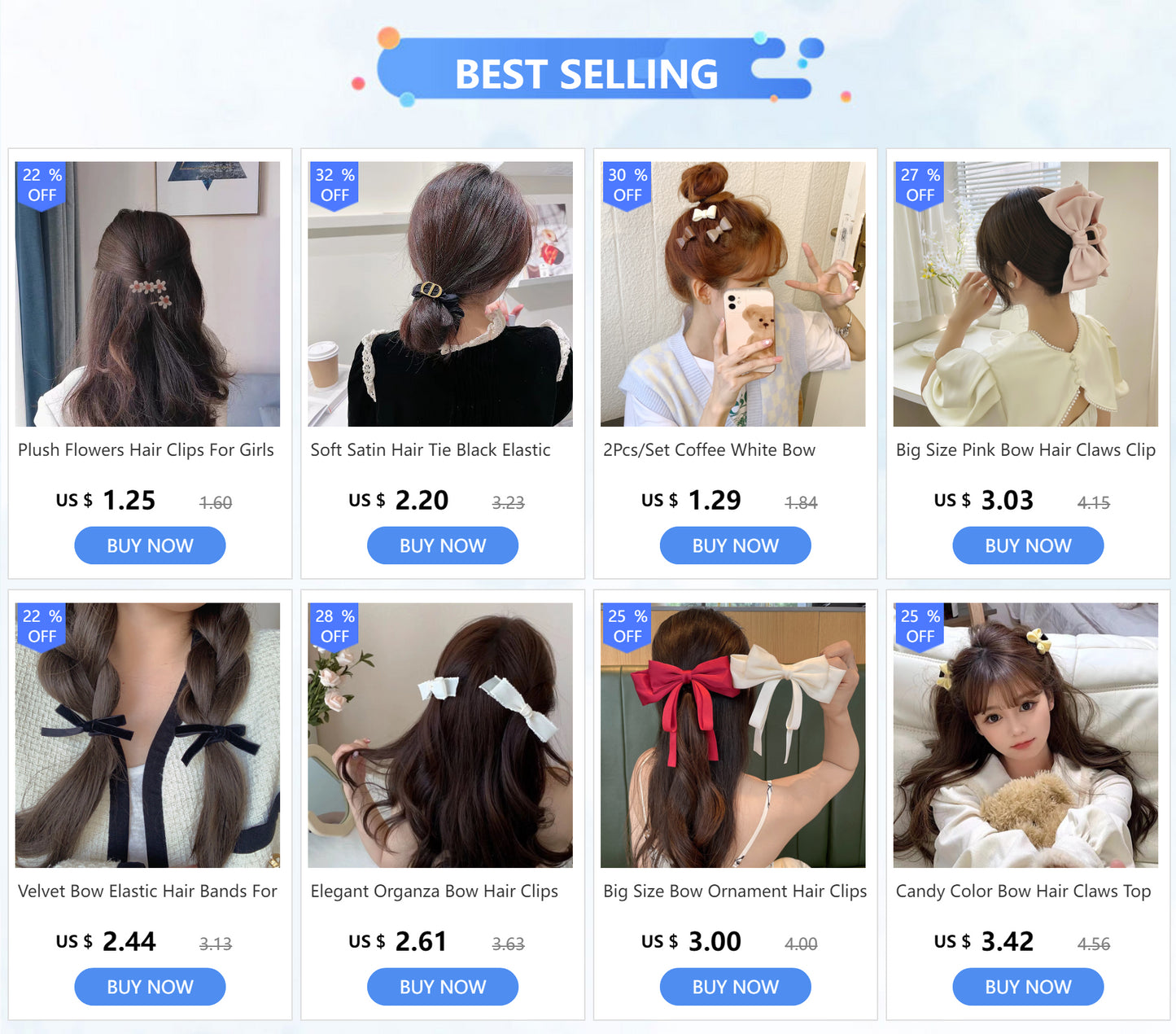Buy the Plush Flowers Hair Clips now
Image resolution: width=1176 pixels, height=1034 pixels.
coord(150,545)
